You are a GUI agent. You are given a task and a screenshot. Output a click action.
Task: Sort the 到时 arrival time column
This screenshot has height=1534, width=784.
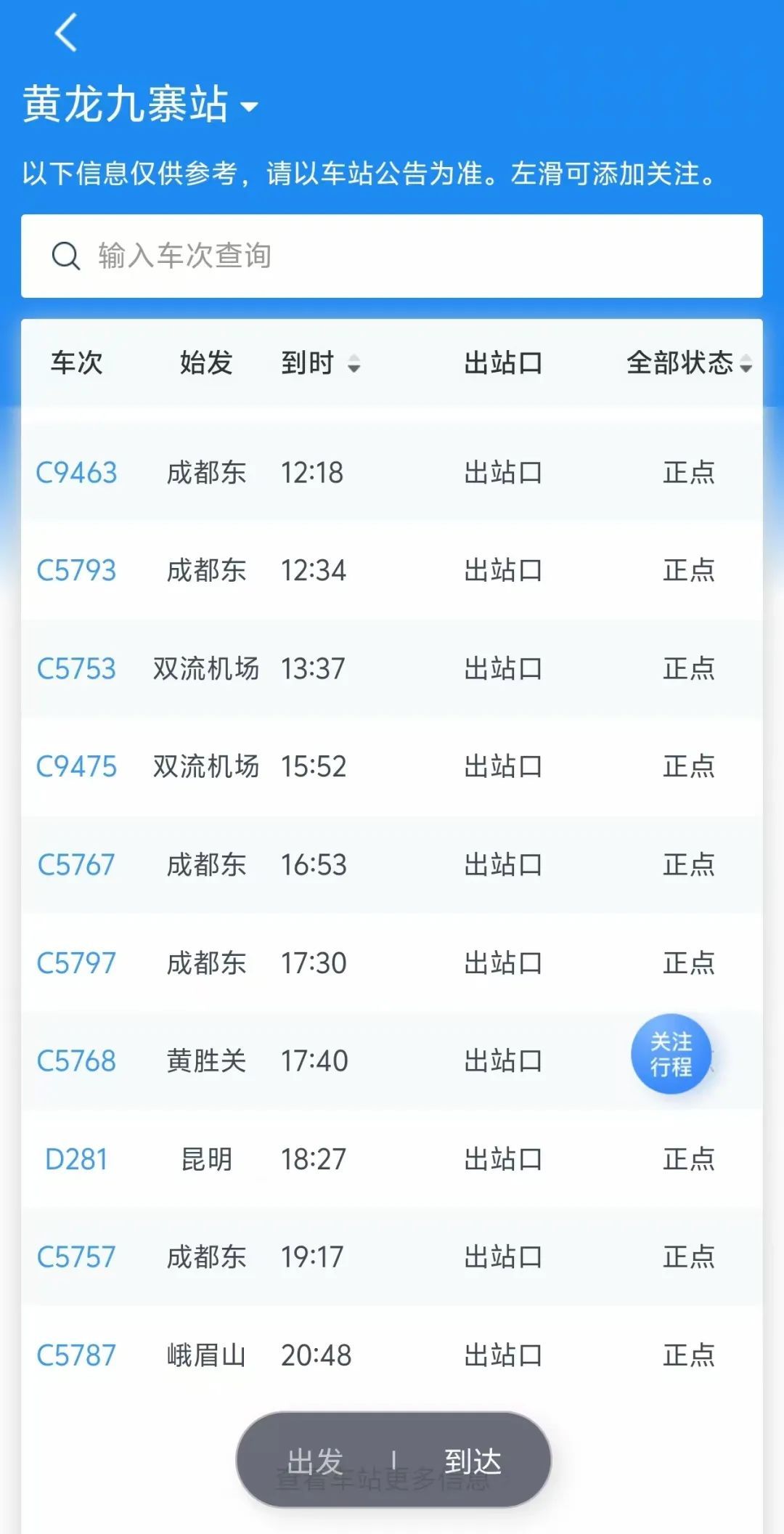coord(320,363)
